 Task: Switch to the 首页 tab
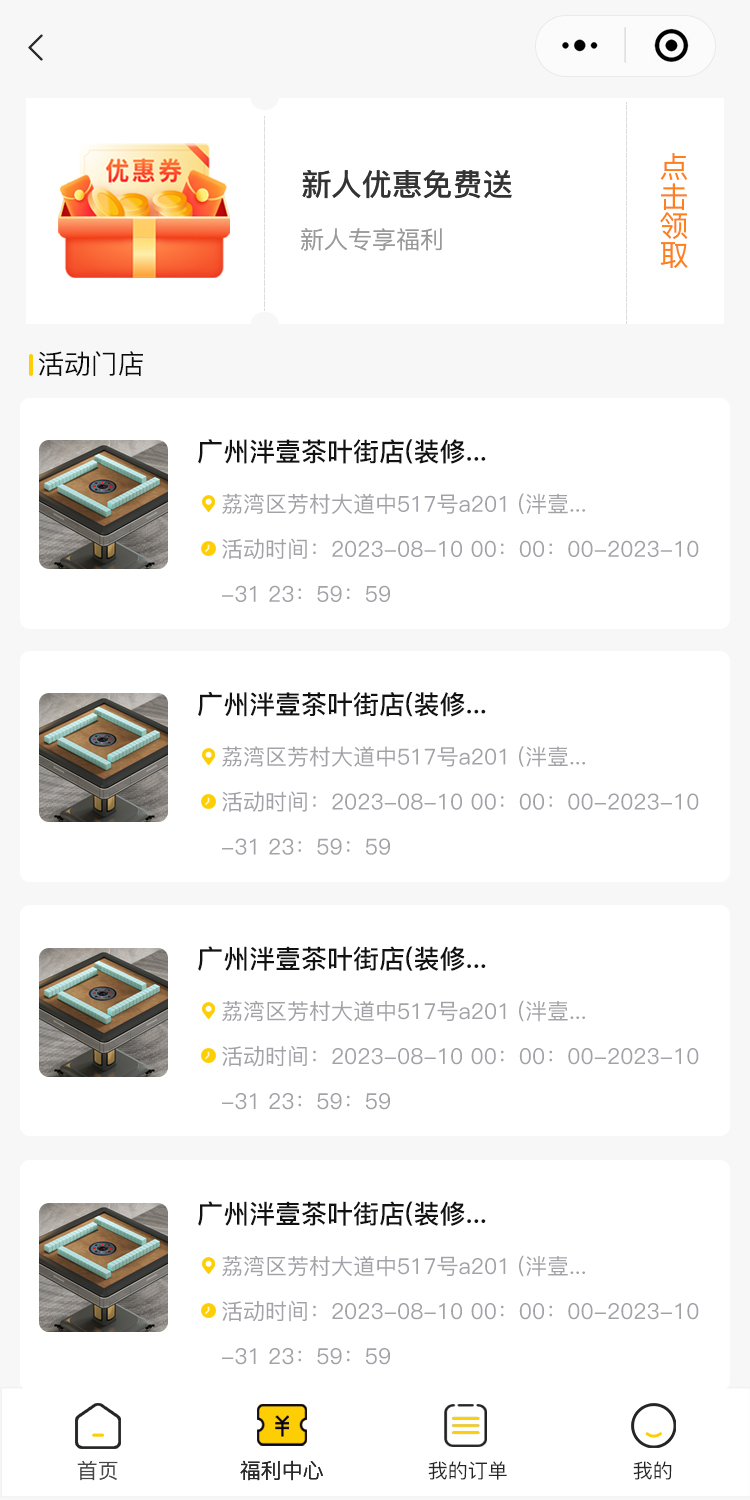(98, 1441)
